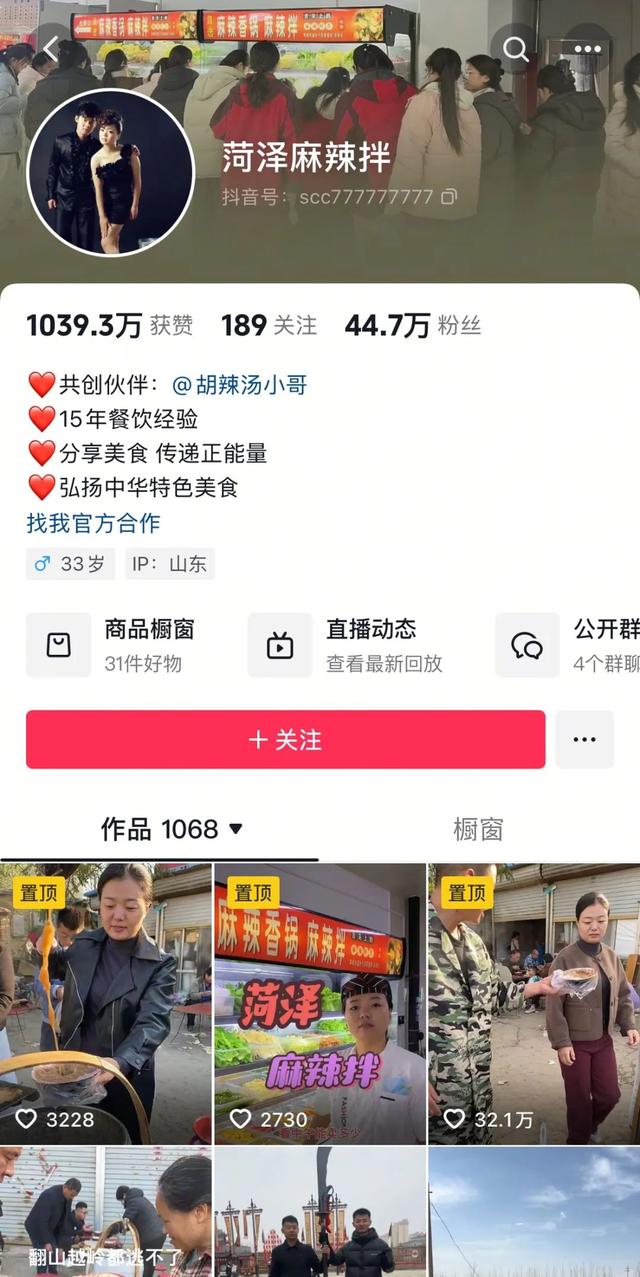Go back using the top-left arrow

tap(52, 48)
